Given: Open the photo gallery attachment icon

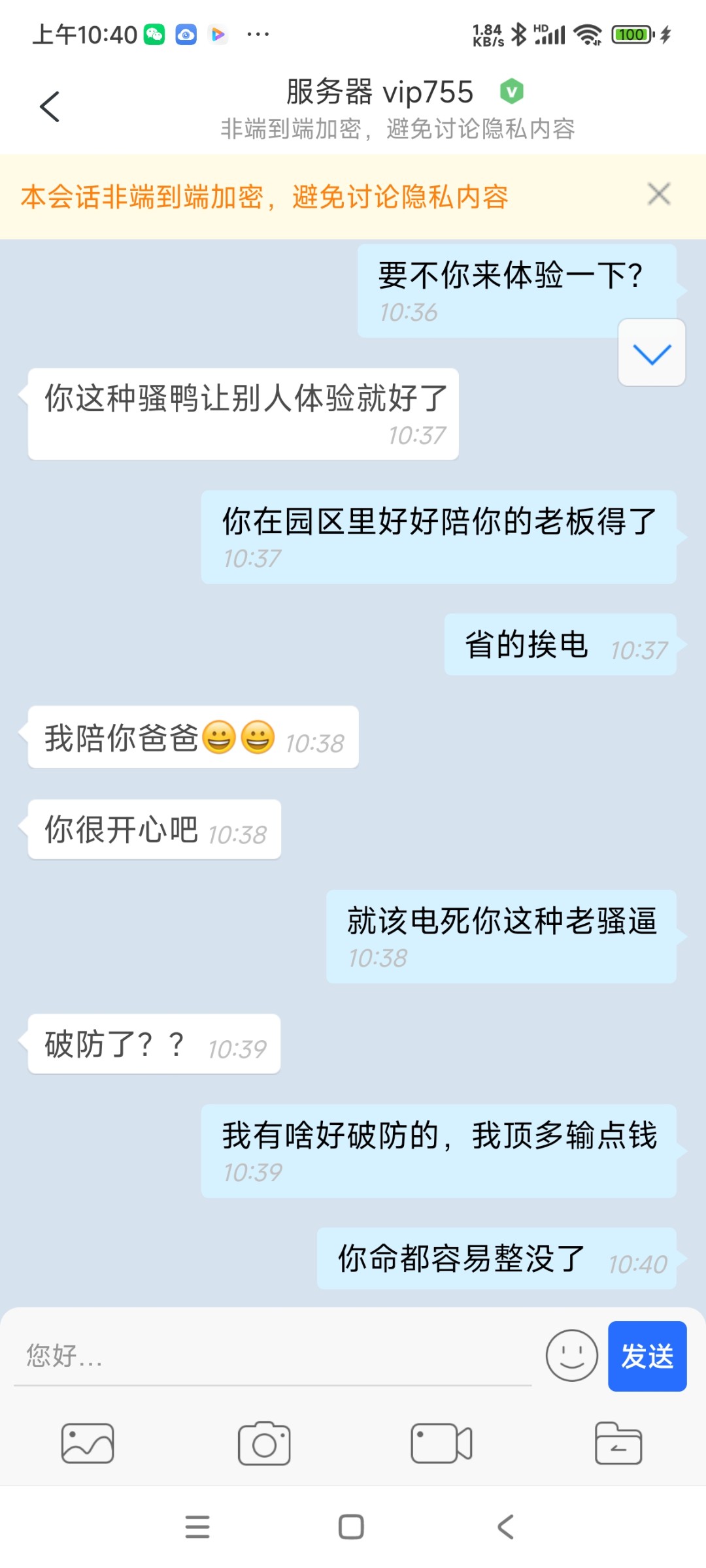Looking at the screenshot, I should [88, 1445].
